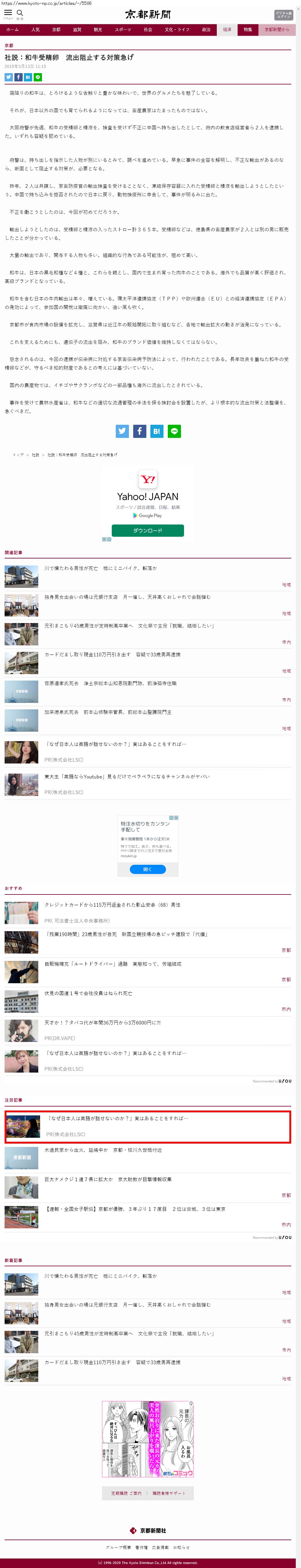The height and width of the screenshot is (1568, 301).
Task: Open the 特集 tab
Action: pos(247,30)
